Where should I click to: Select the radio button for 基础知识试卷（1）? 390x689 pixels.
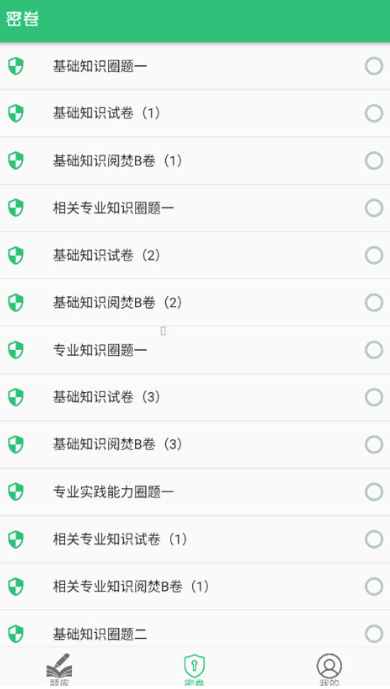click(x=374, y=113)
